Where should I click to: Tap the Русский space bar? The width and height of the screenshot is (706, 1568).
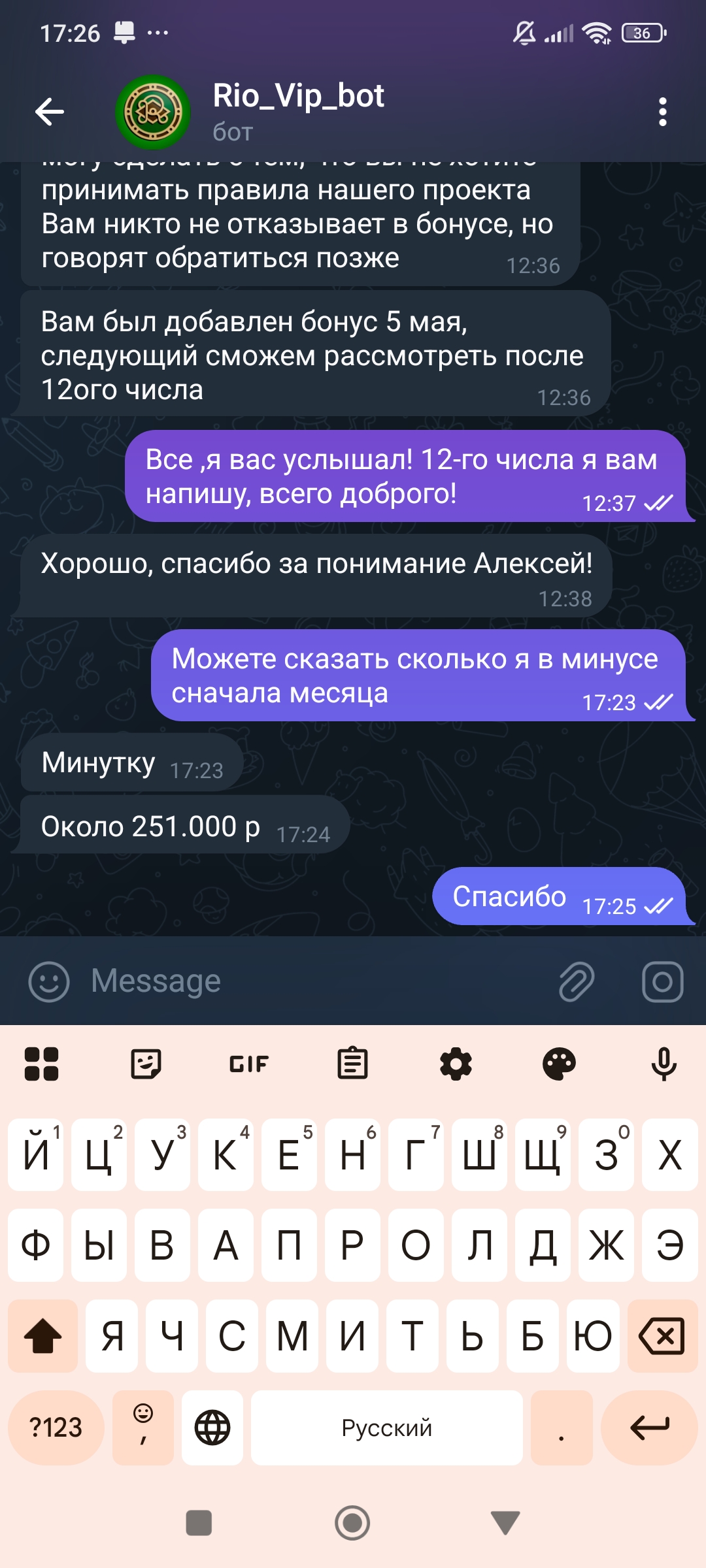click(386, 1428)
